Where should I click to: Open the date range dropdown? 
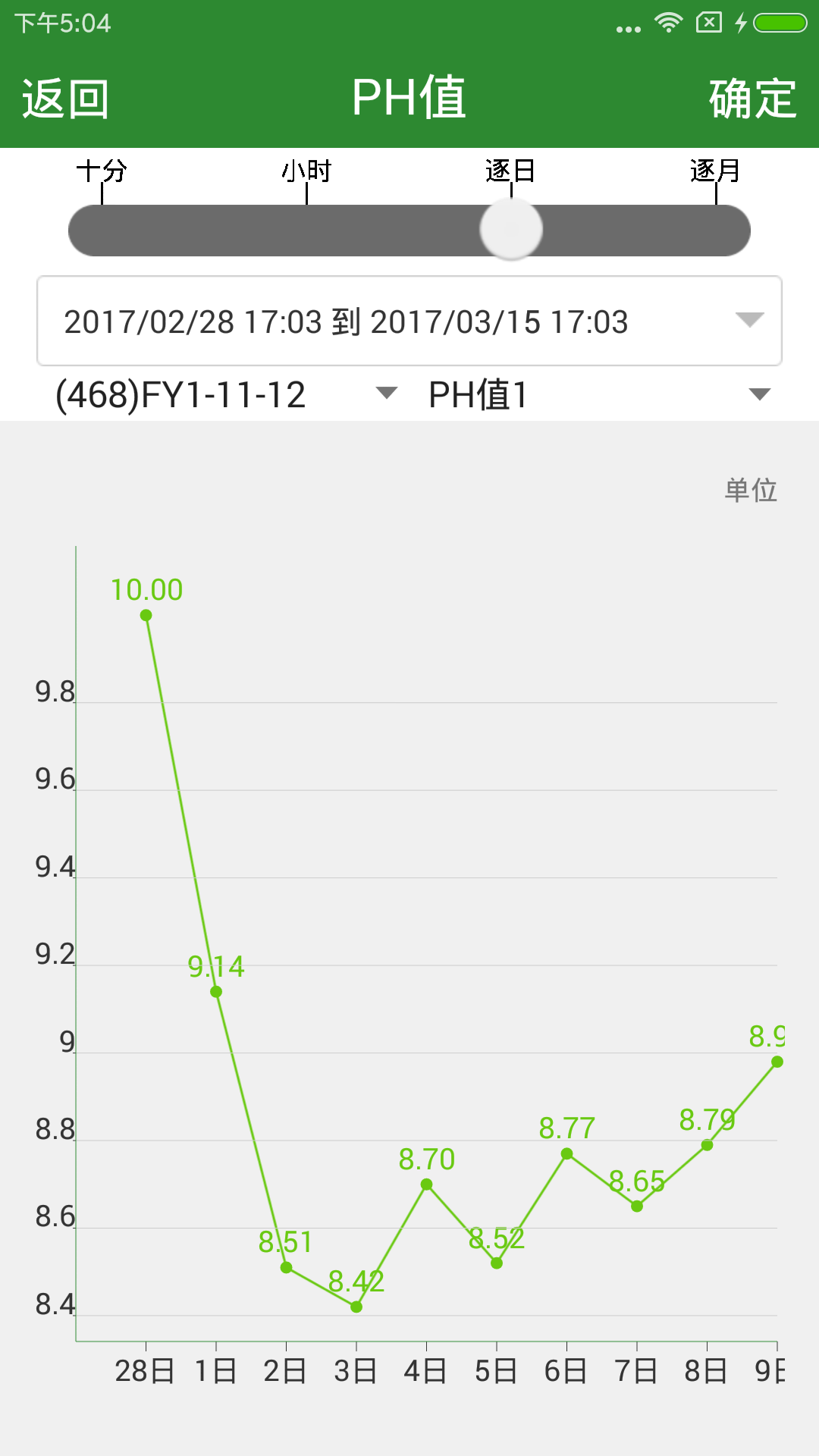pos(409,321)
